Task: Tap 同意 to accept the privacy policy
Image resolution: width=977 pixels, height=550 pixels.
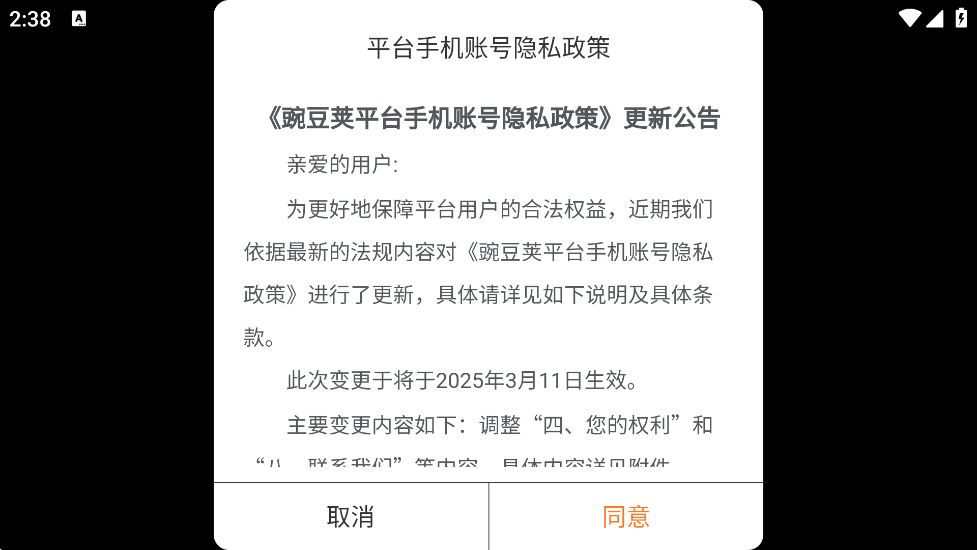Action: coord(626,516)
